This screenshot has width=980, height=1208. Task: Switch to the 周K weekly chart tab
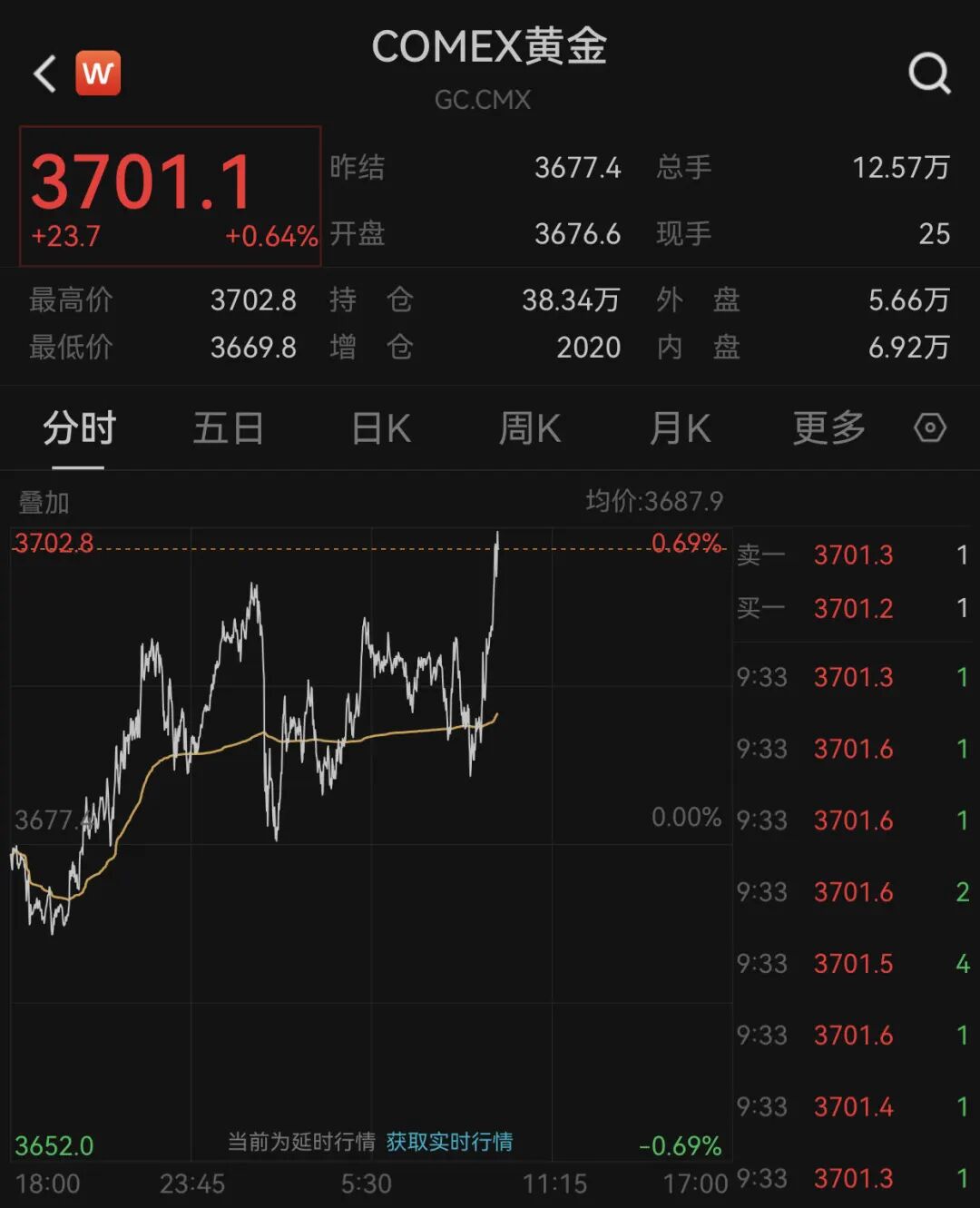(x=530, y=428)
